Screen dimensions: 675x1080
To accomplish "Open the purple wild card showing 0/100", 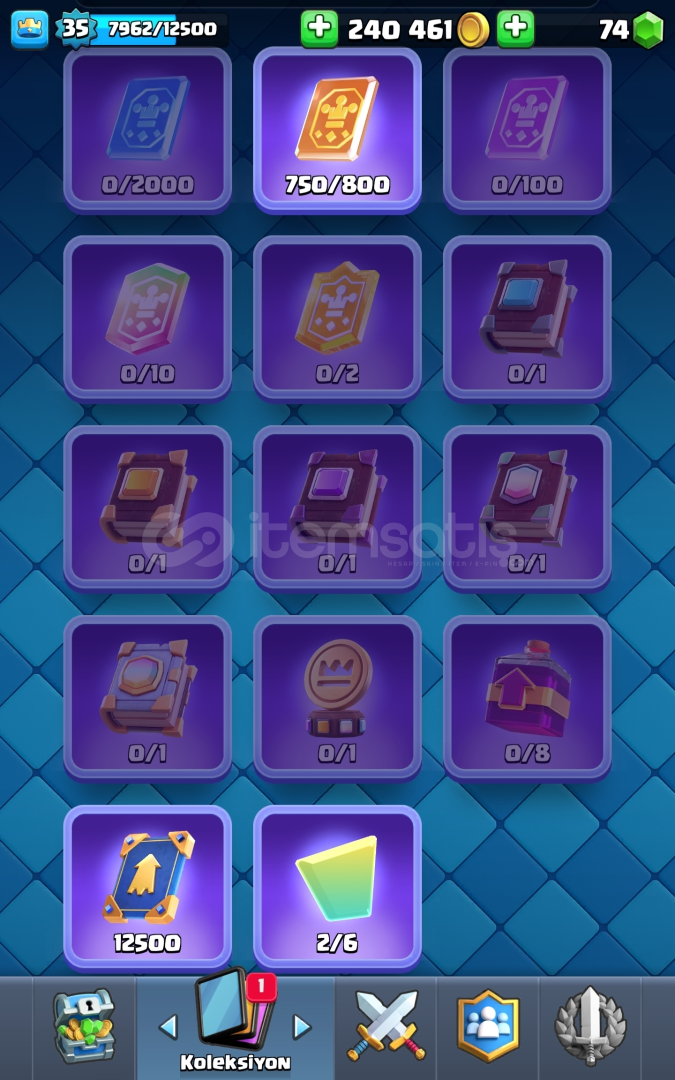I will [527, 128].
